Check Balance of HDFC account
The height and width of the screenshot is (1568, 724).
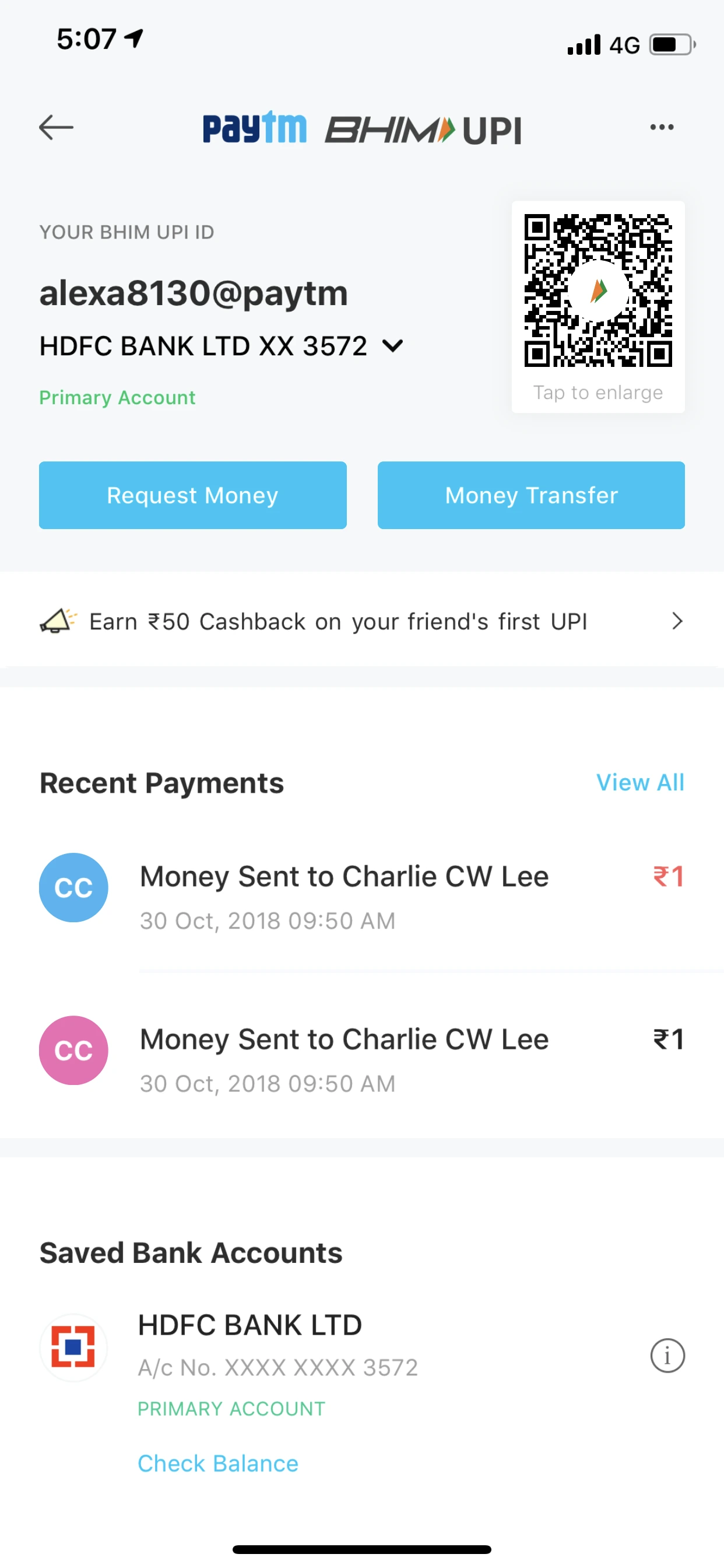tap(218, 1464)
